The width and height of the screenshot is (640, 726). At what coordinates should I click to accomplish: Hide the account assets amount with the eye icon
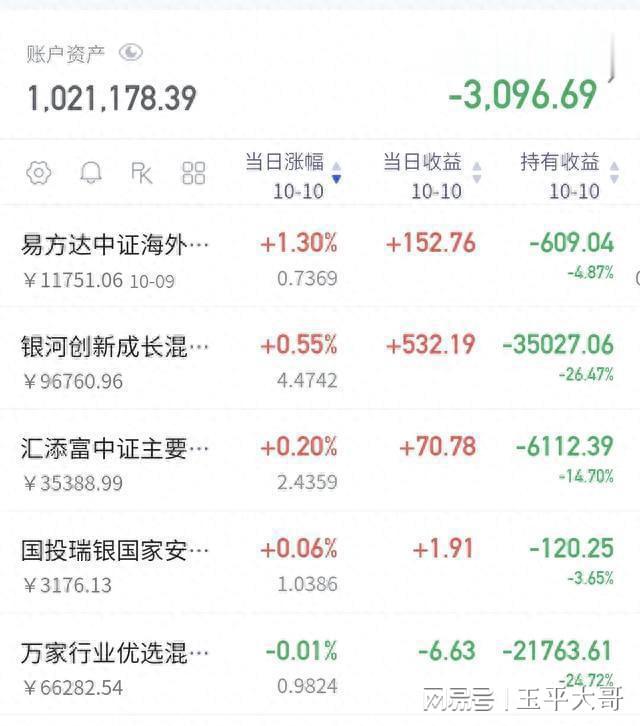coord(130,53)
